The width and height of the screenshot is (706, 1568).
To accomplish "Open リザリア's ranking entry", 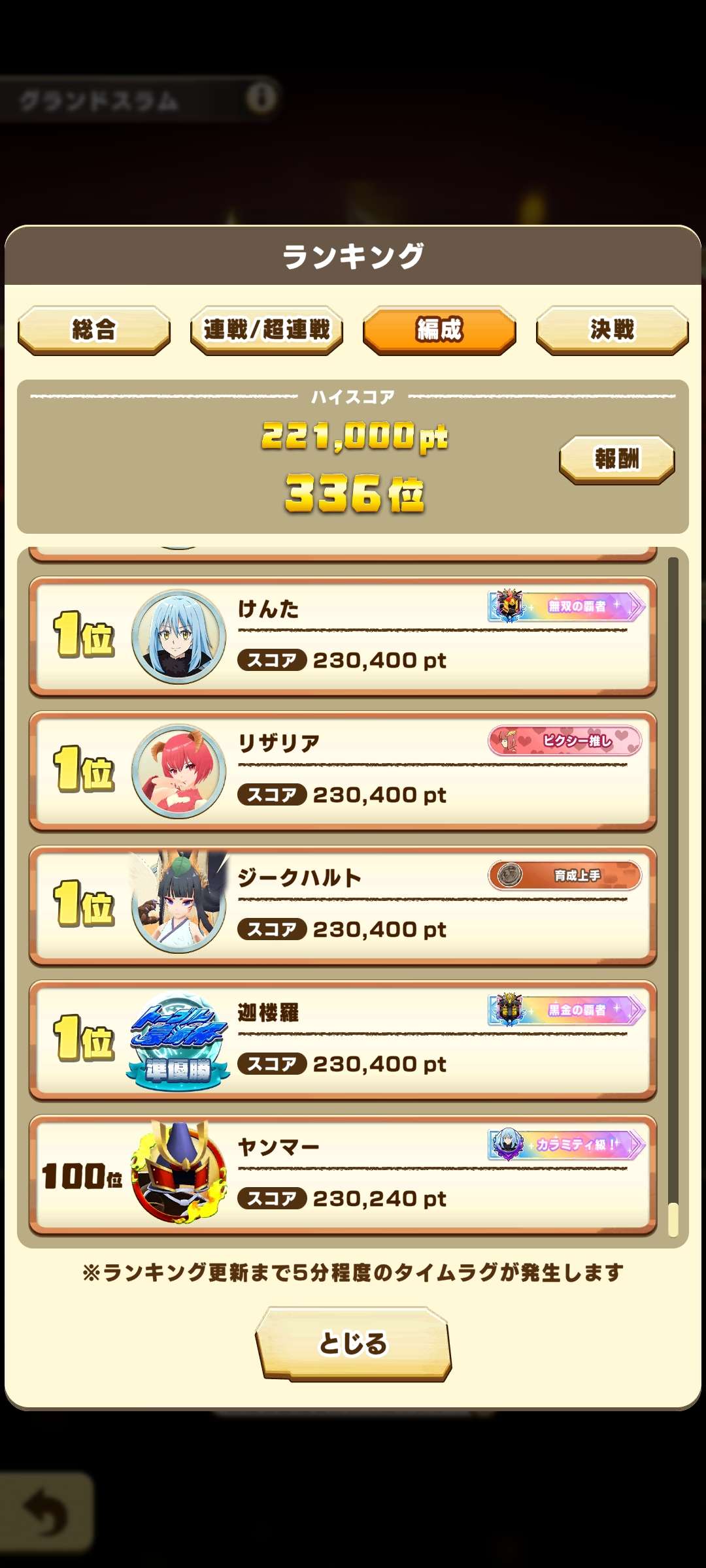I will pyautogui.click(x=343, y=772).
